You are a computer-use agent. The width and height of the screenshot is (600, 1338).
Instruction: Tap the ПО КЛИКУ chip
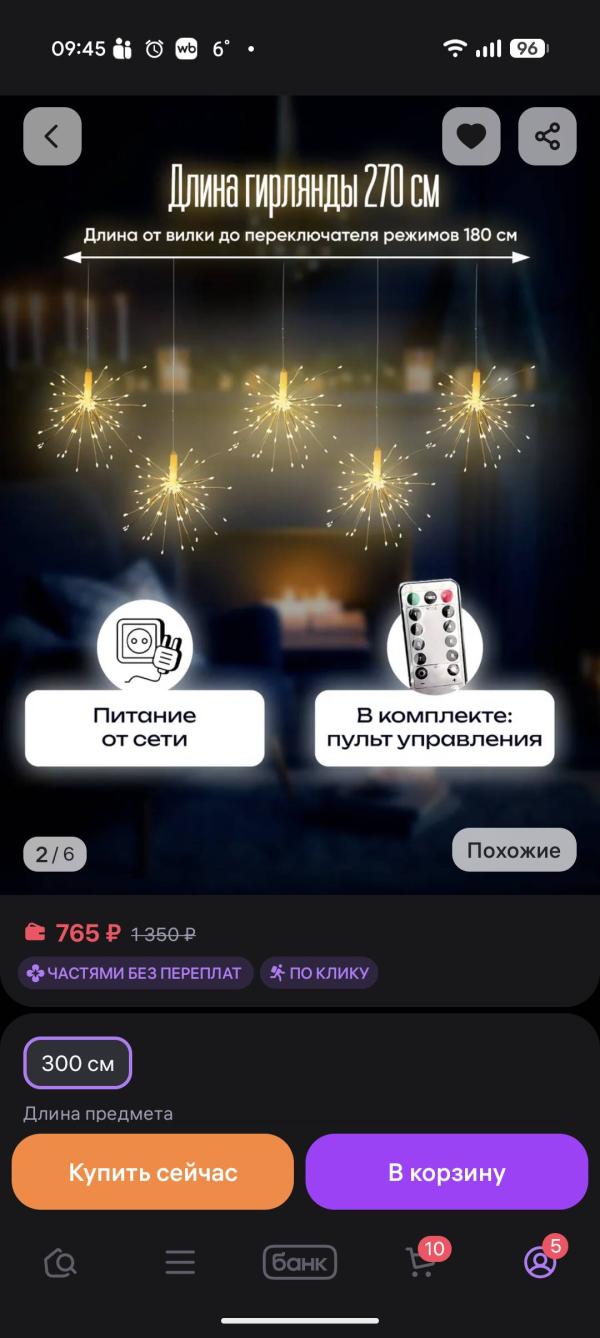(x=319, y=972)
